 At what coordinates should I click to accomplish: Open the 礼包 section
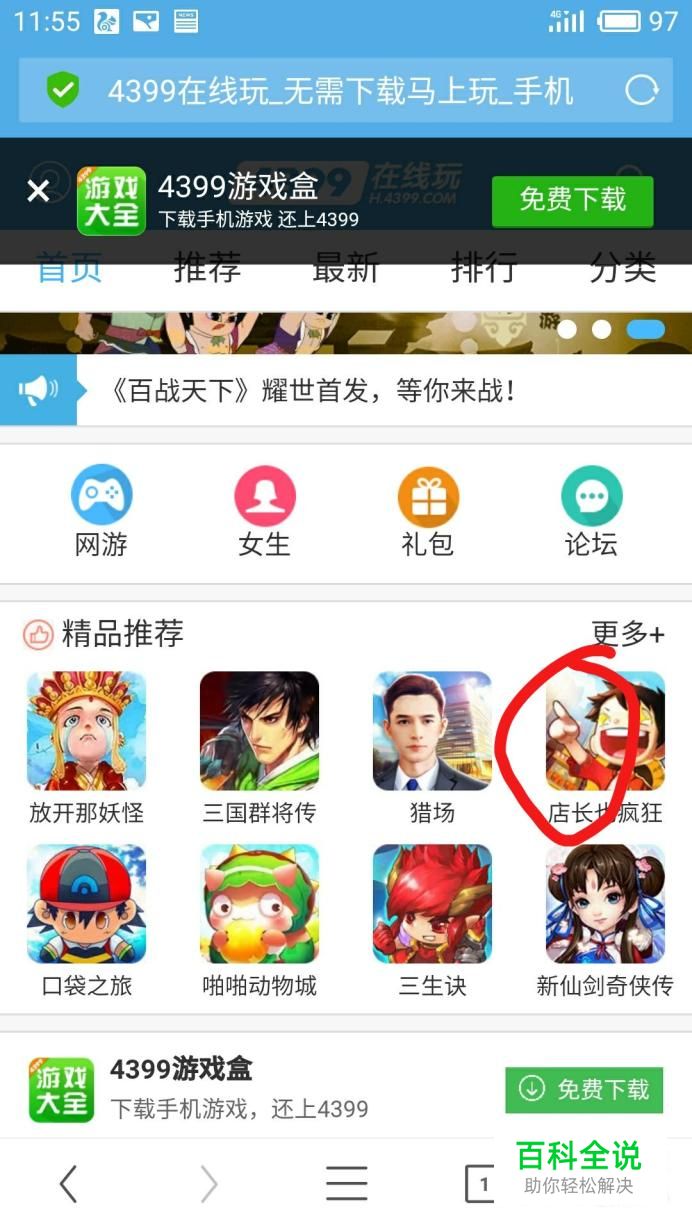[x=428, y=511]
